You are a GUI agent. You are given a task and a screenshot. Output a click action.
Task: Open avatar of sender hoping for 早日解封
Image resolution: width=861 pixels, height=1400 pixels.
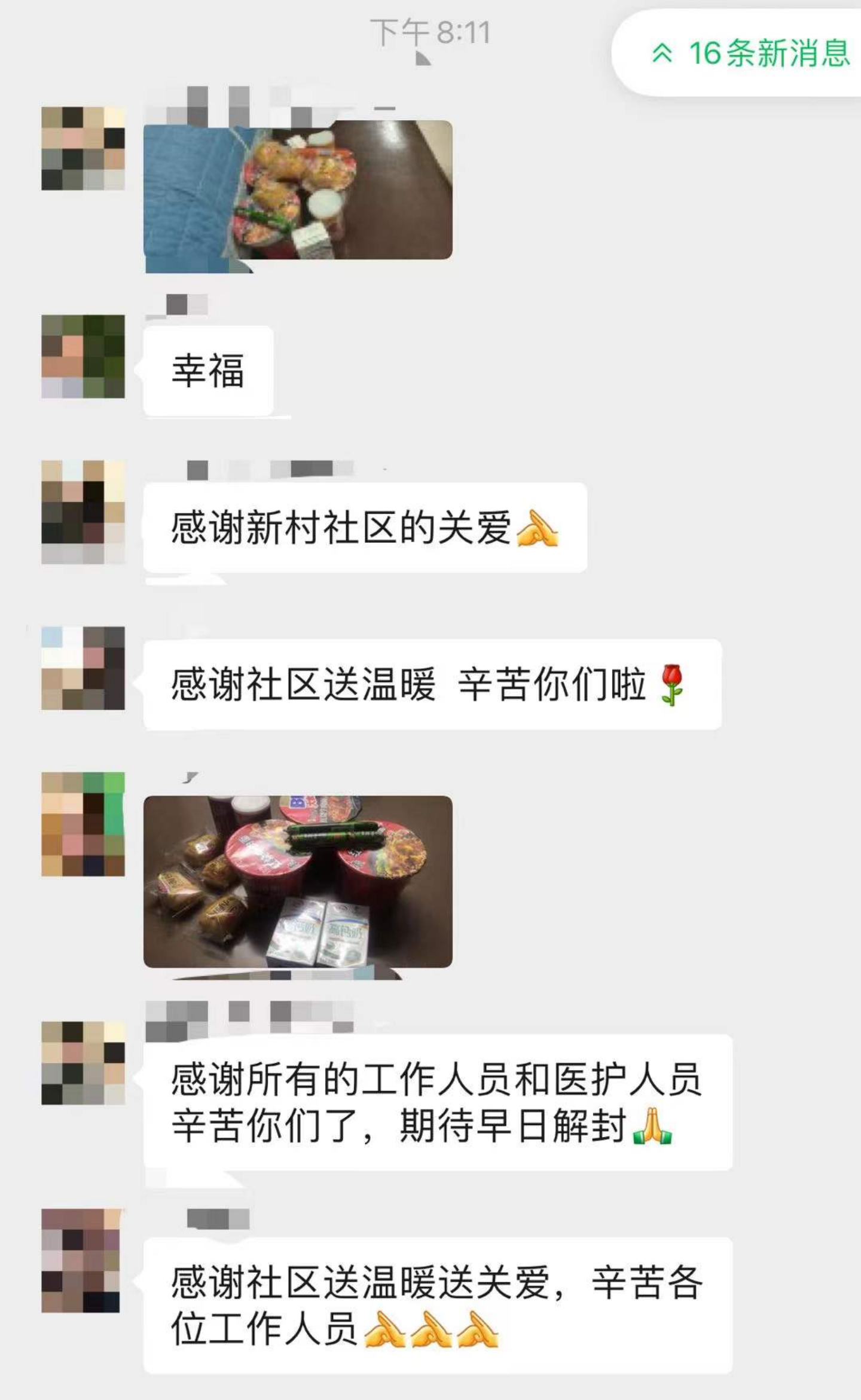(x=83, y=1063)
